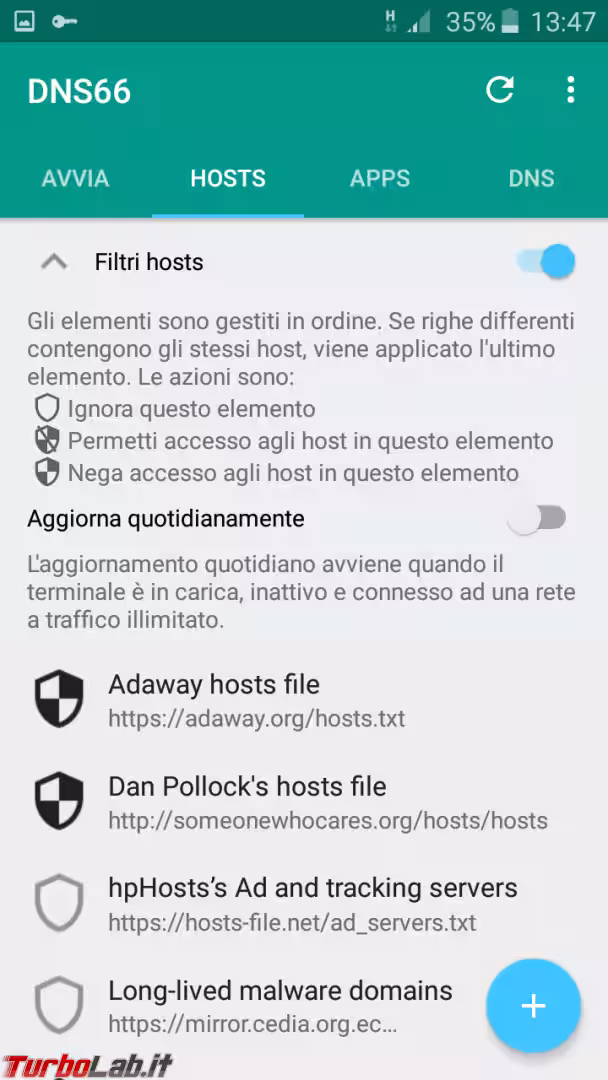Image resolution: width=608 pixels, height=1080 pixels.
Task: Switch to the APPS tab
Action: [x=380, y=178]
